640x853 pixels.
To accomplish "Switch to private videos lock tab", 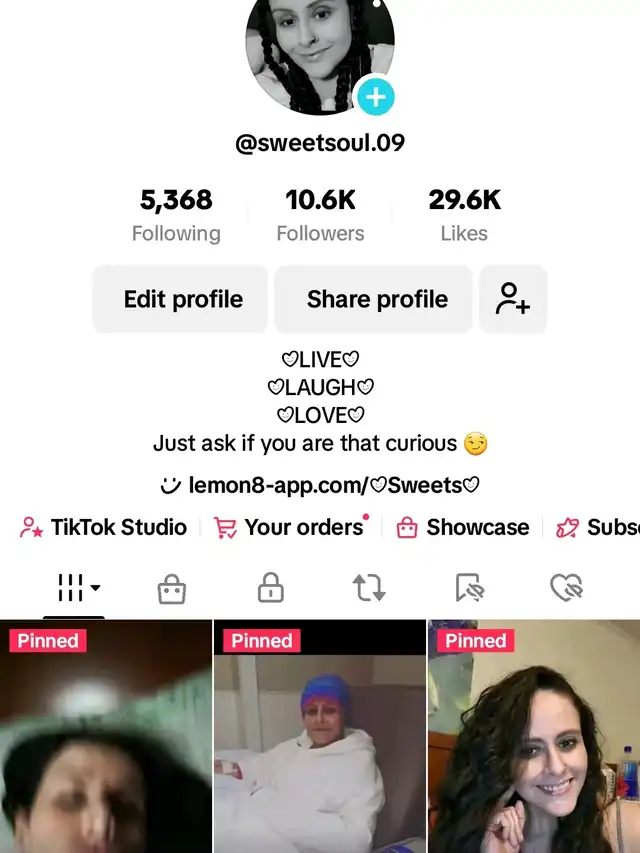I will (x=270, y=589).
